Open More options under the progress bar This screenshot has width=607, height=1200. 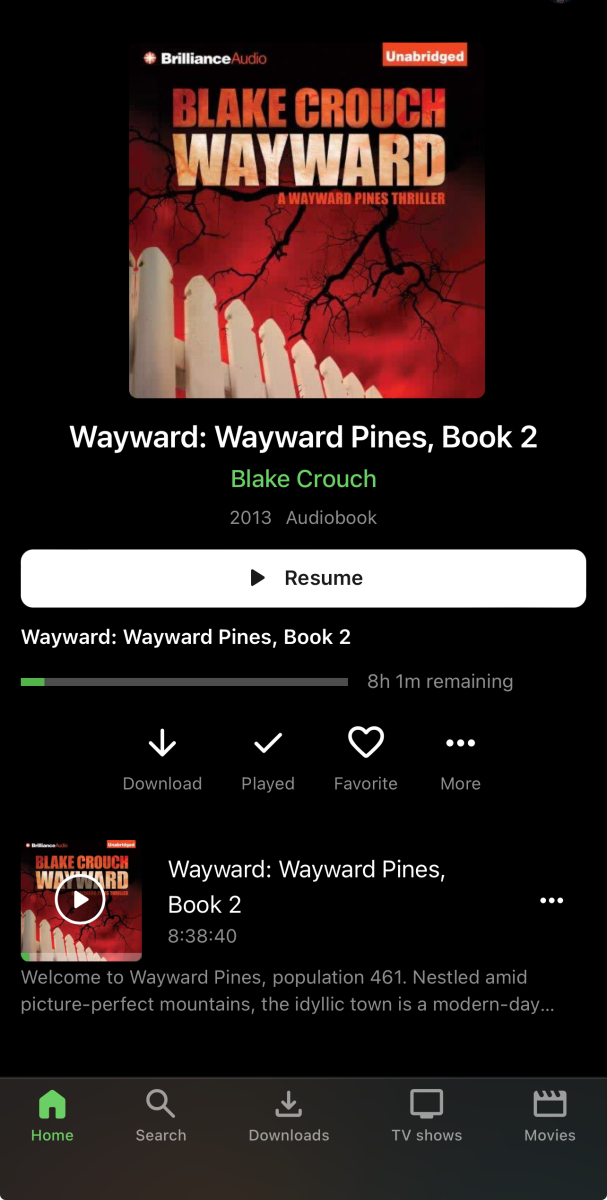click(460, 759)
